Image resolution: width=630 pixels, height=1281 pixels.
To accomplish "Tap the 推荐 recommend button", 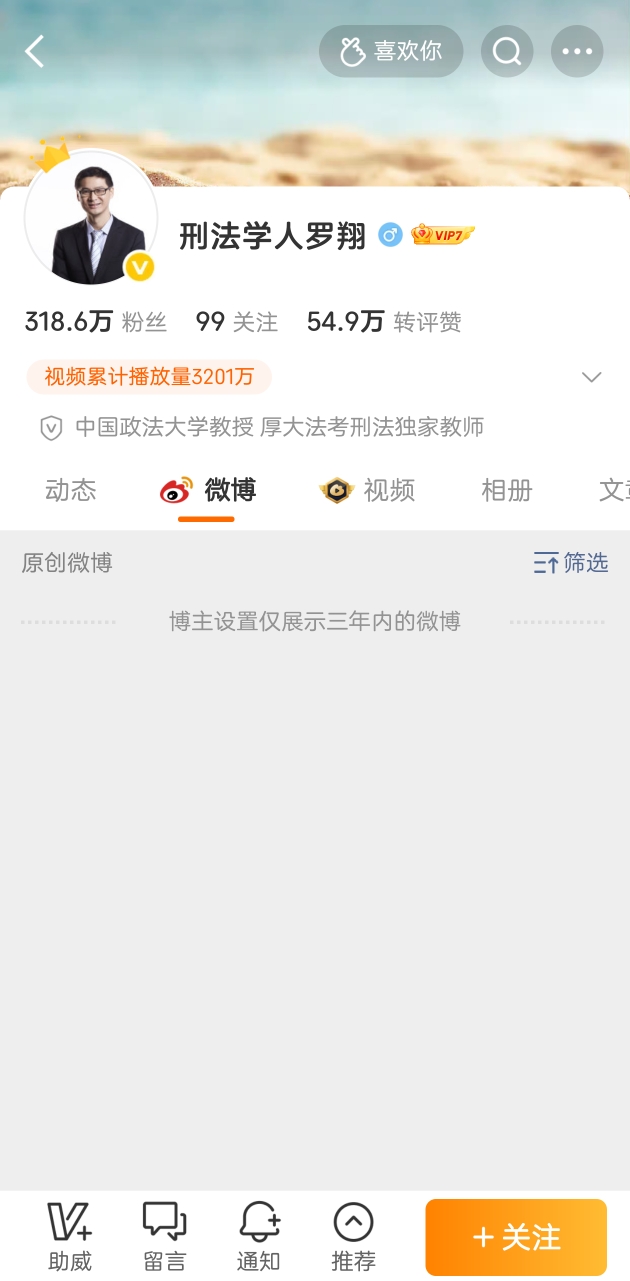I will coord(353,1236).
